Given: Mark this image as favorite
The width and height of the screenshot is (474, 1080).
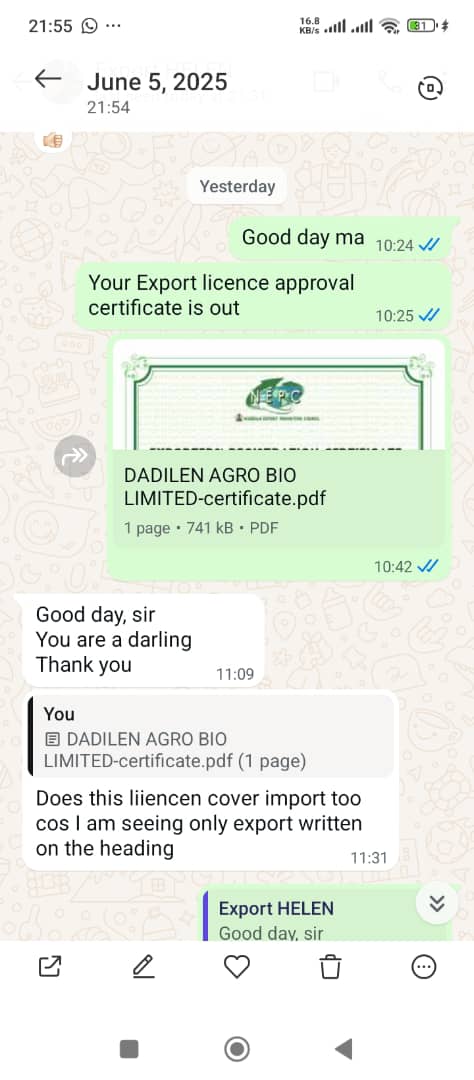Looking at the screenshot, I should tap(237, 967).
